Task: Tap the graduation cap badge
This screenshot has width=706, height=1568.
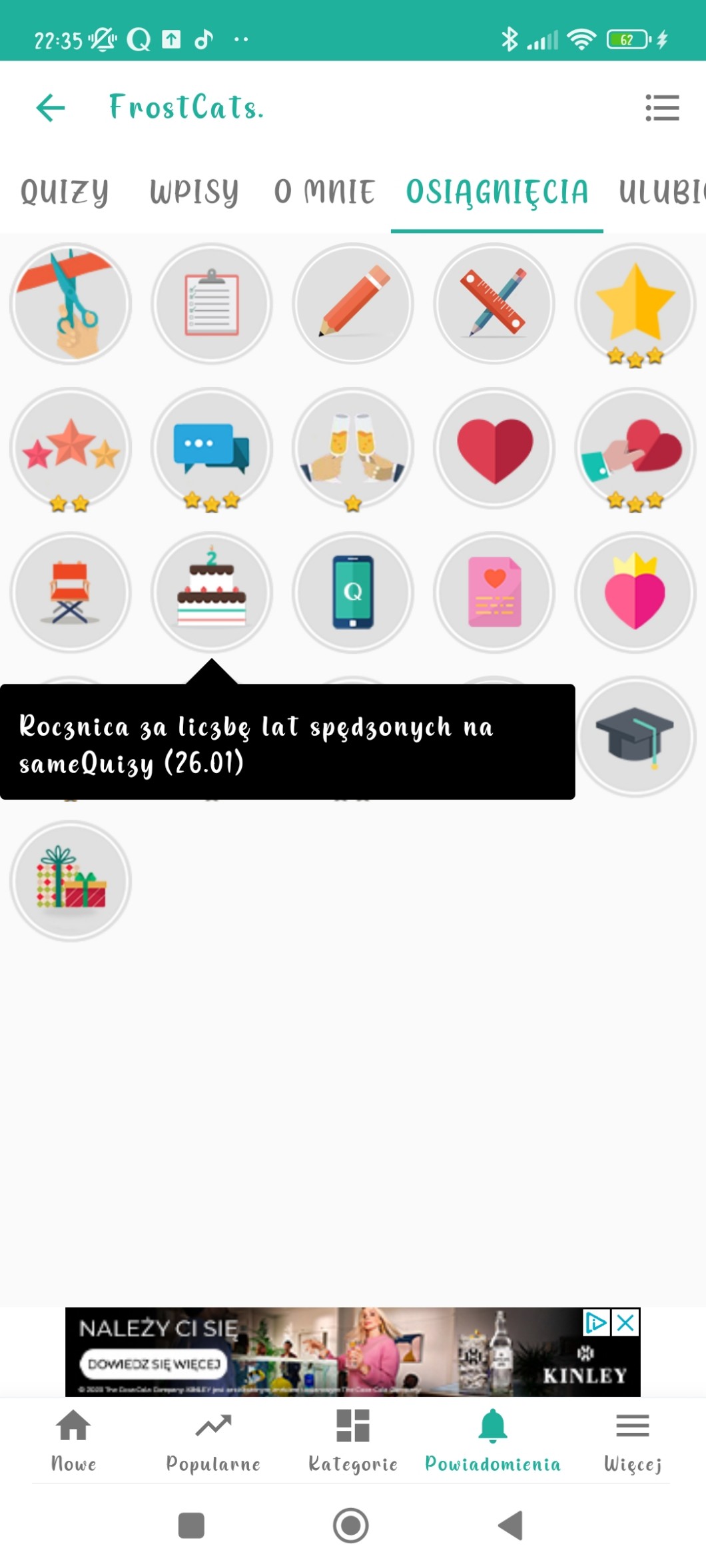Action: click(x=635, y=736)
